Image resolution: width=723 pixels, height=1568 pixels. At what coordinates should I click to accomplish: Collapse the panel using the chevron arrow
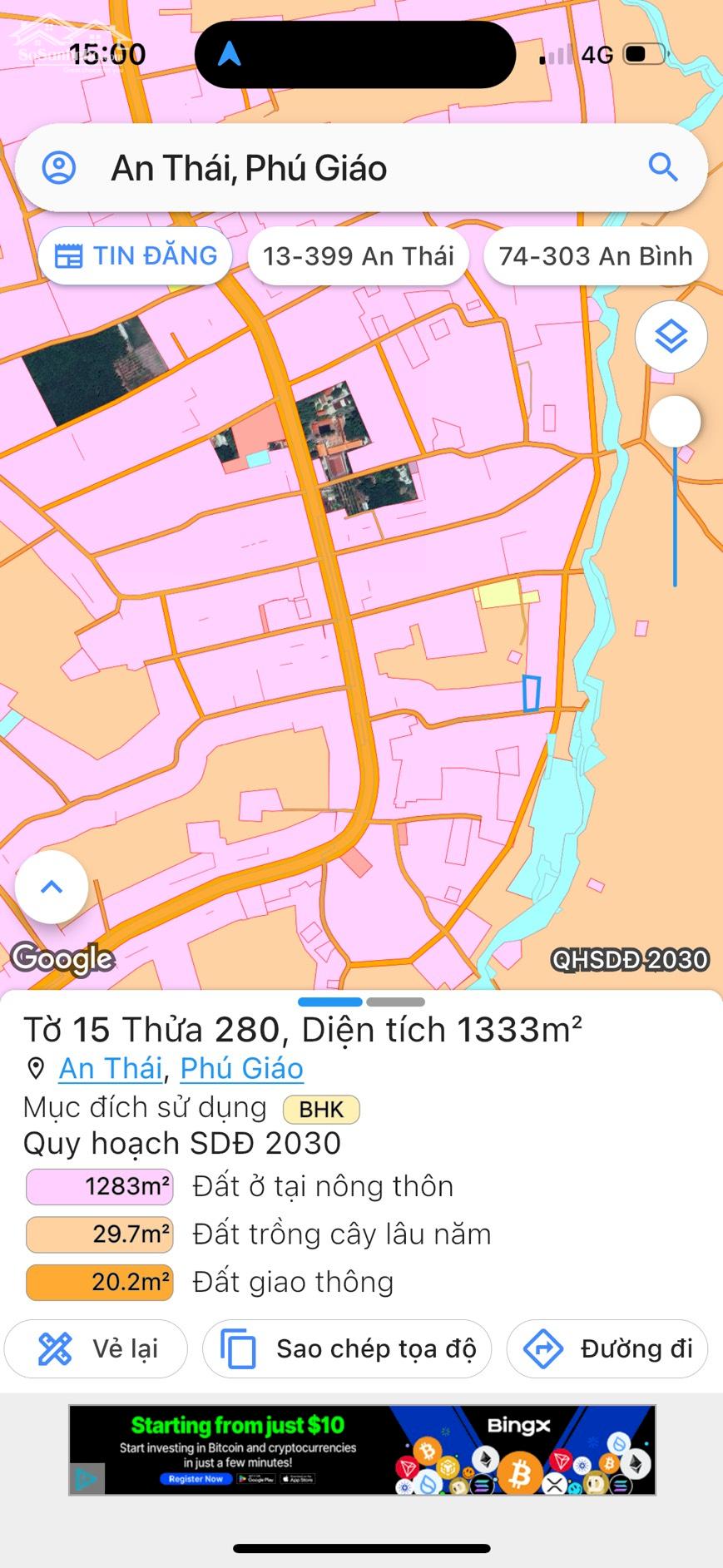pos(51,886)
